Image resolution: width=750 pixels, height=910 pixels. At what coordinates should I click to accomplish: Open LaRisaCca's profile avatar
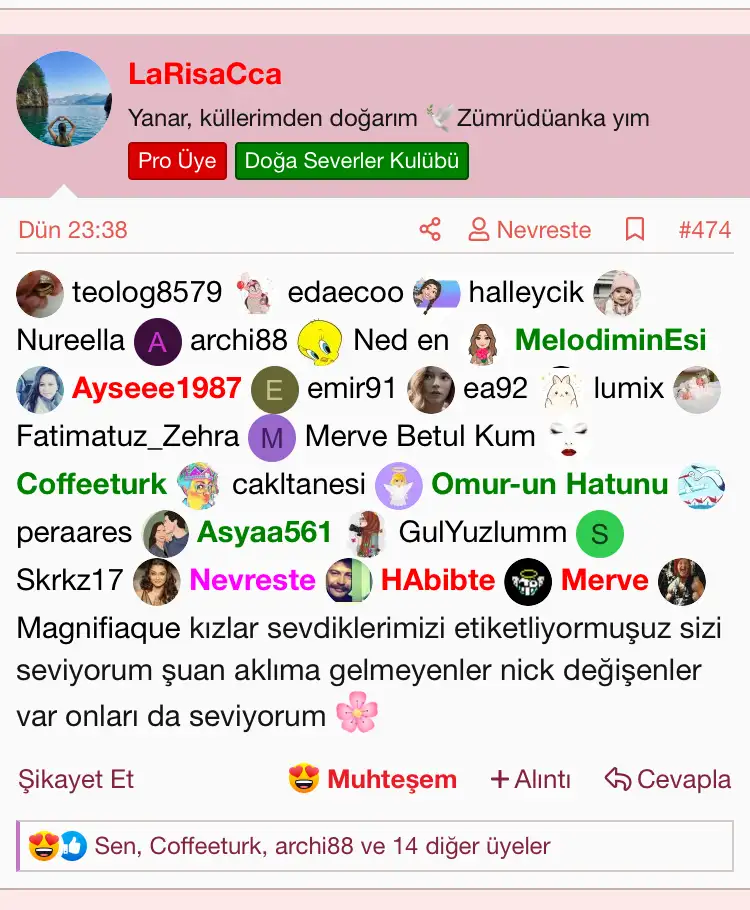click(x=64, y=100)
